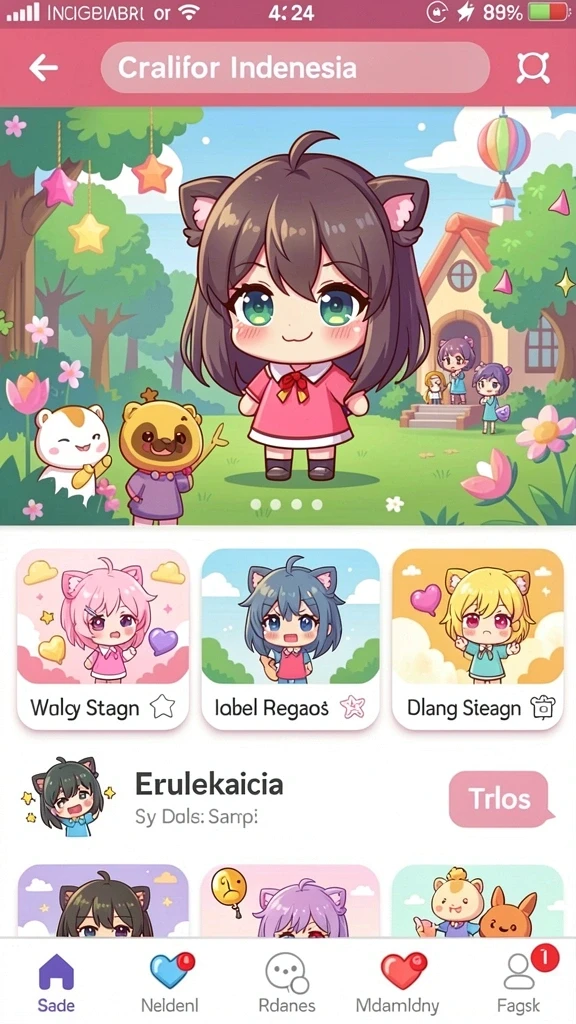Tap the star icon on Iabel Regaos

[x=353, y=707]
